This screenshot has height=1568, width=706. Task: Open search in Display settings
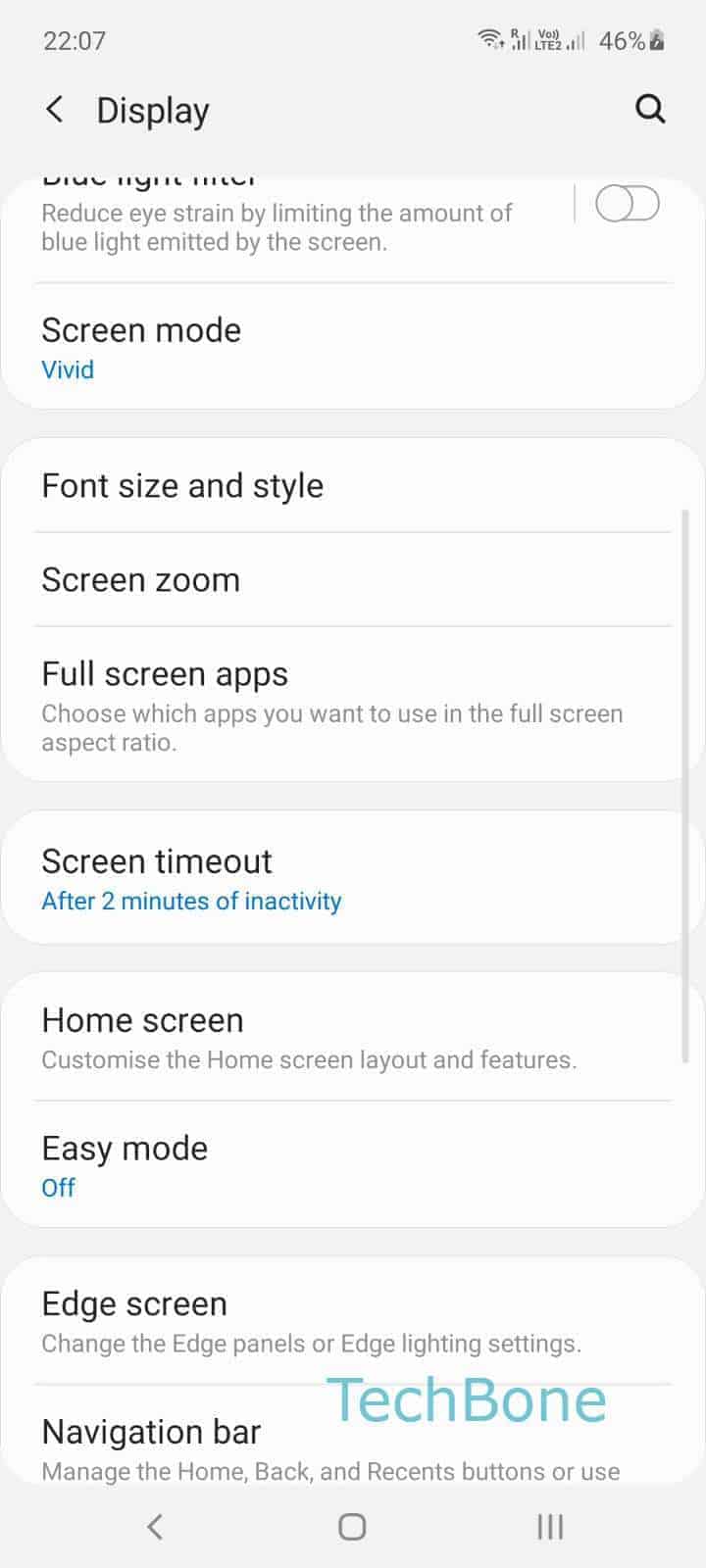point(650,109)
